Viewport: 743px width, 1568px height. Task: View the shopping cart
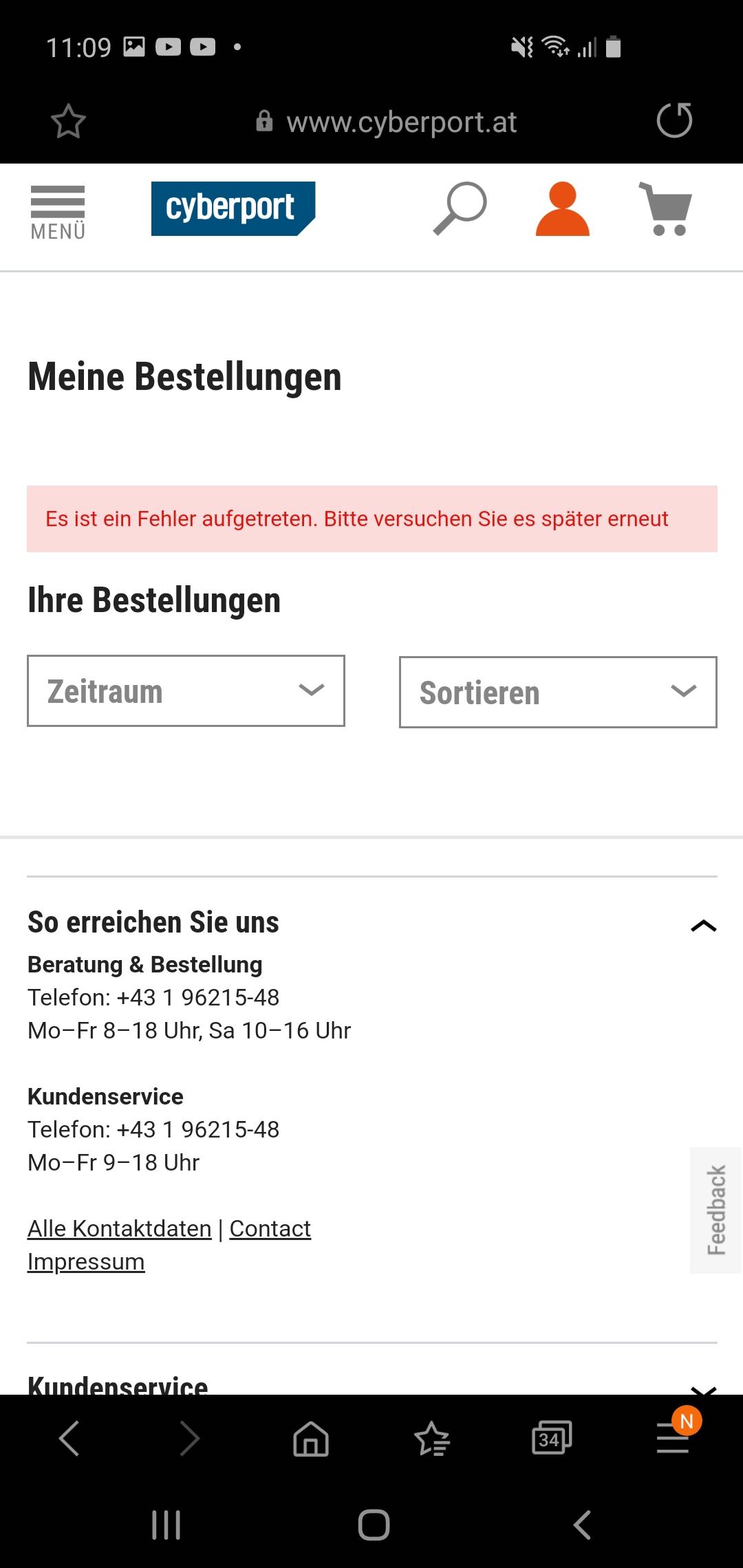(666, 208)
